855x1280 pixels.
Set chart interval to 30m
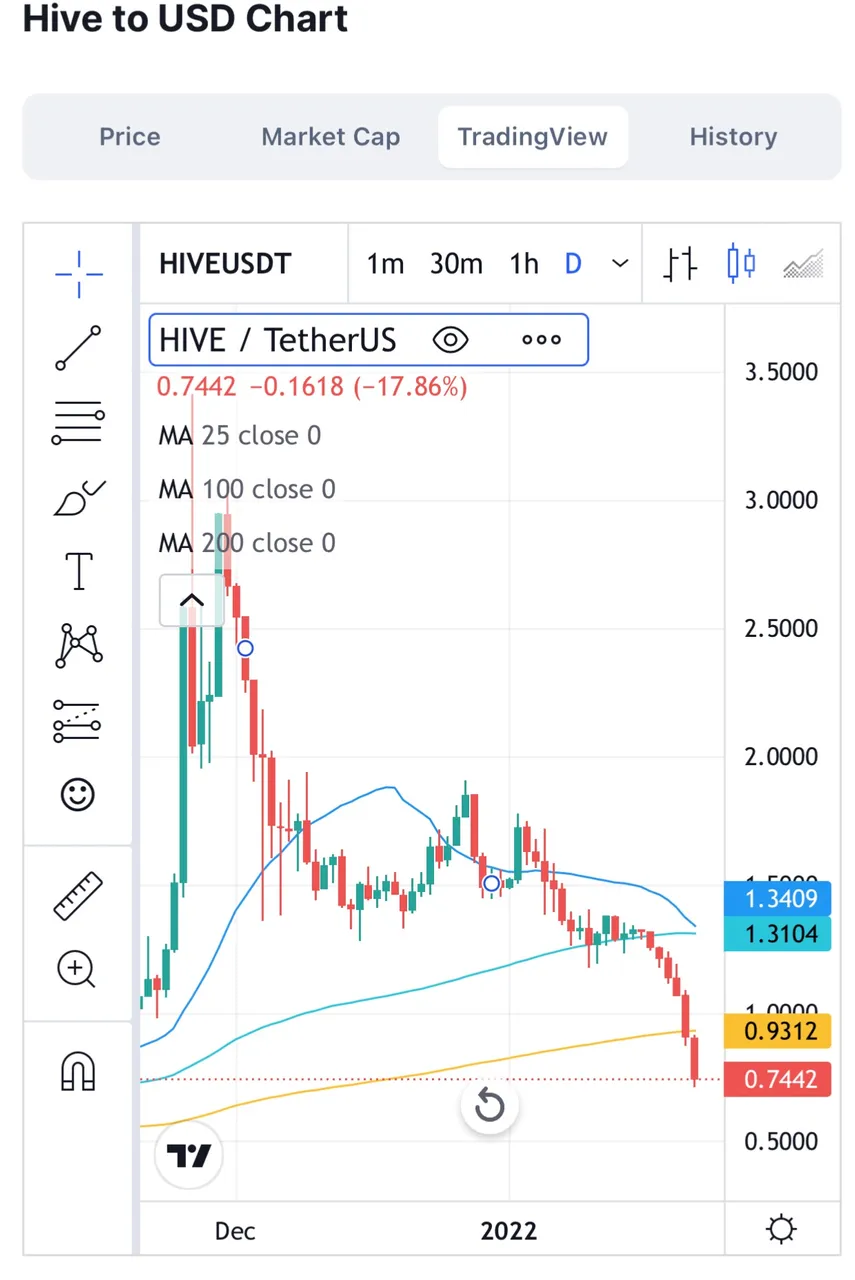456,264
